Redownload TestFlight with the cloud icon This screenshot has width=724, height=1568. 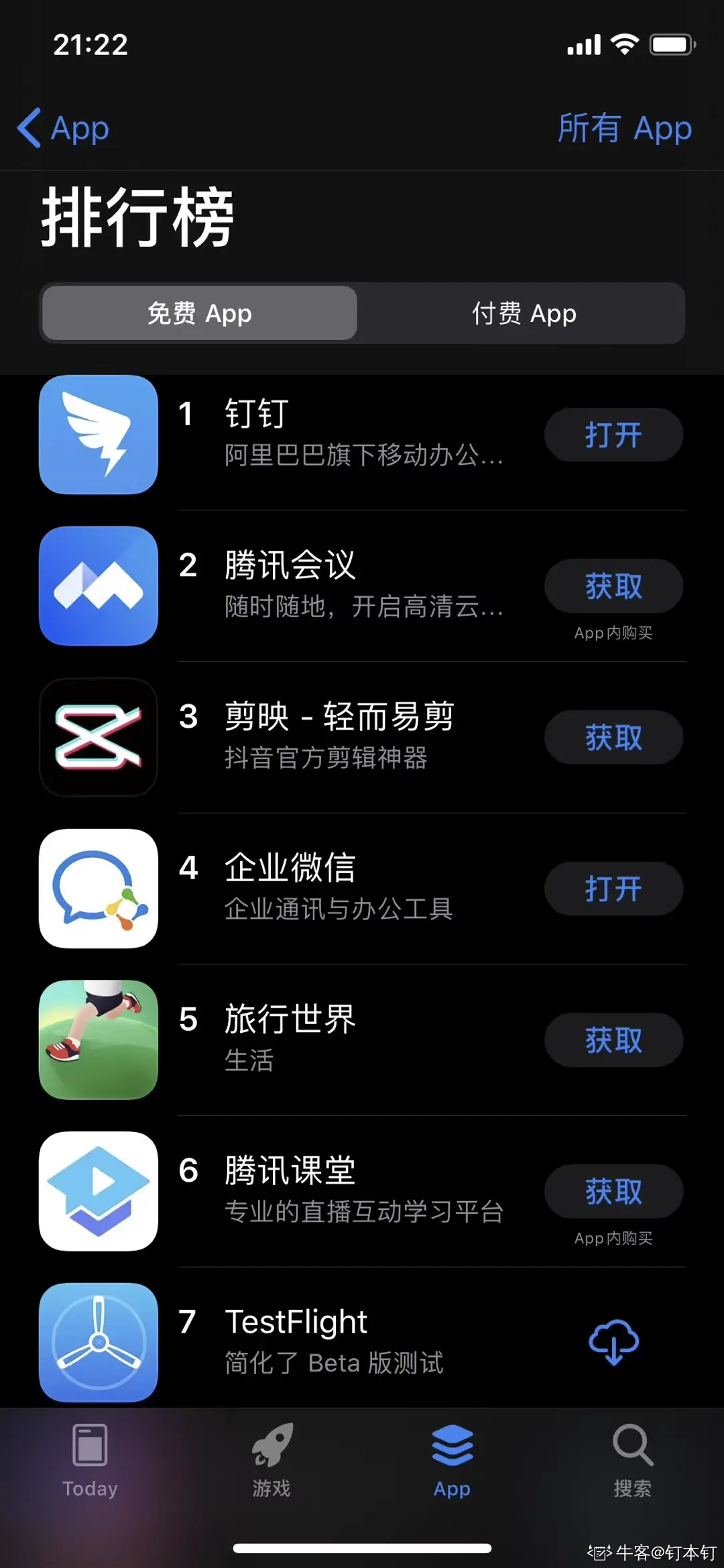coord(613,1342)
